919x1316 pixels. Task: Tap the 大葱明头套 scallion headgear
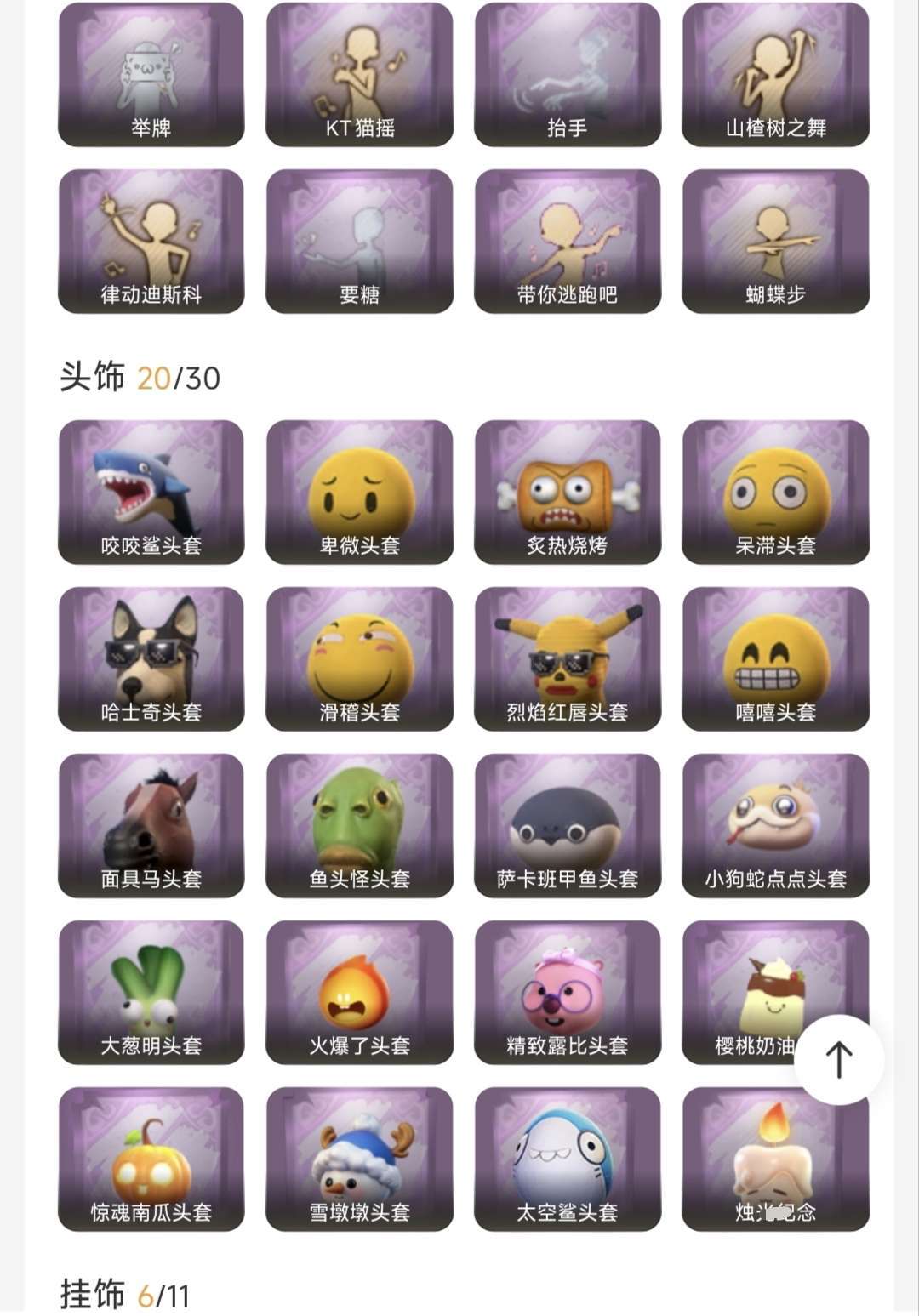(151, 992)
